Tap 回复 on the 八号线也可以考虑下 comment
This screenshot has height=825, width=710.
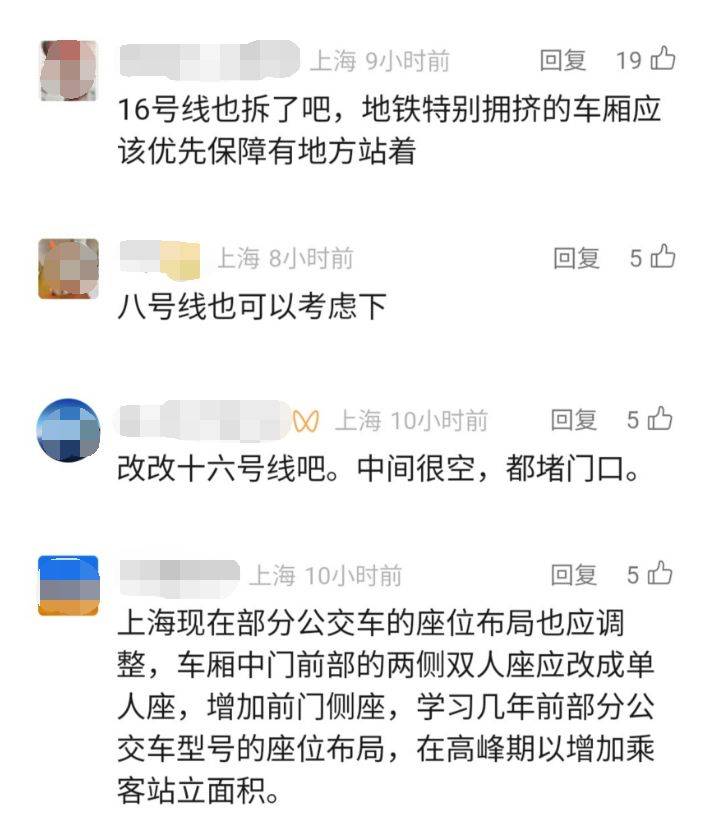point(576,258)
